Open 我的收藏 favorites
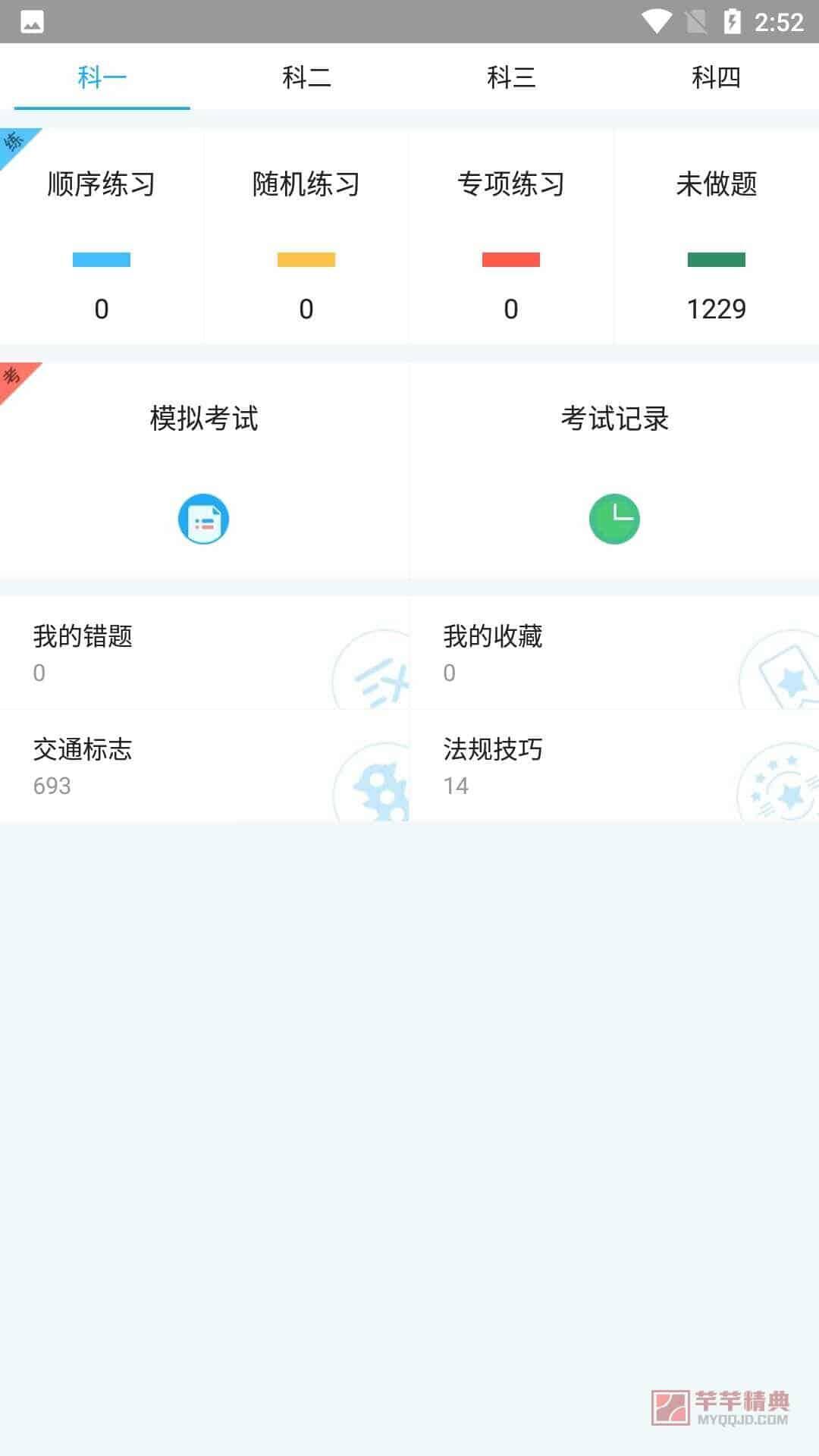This screenshot has width=819, height=1456. tap(614, 652)
